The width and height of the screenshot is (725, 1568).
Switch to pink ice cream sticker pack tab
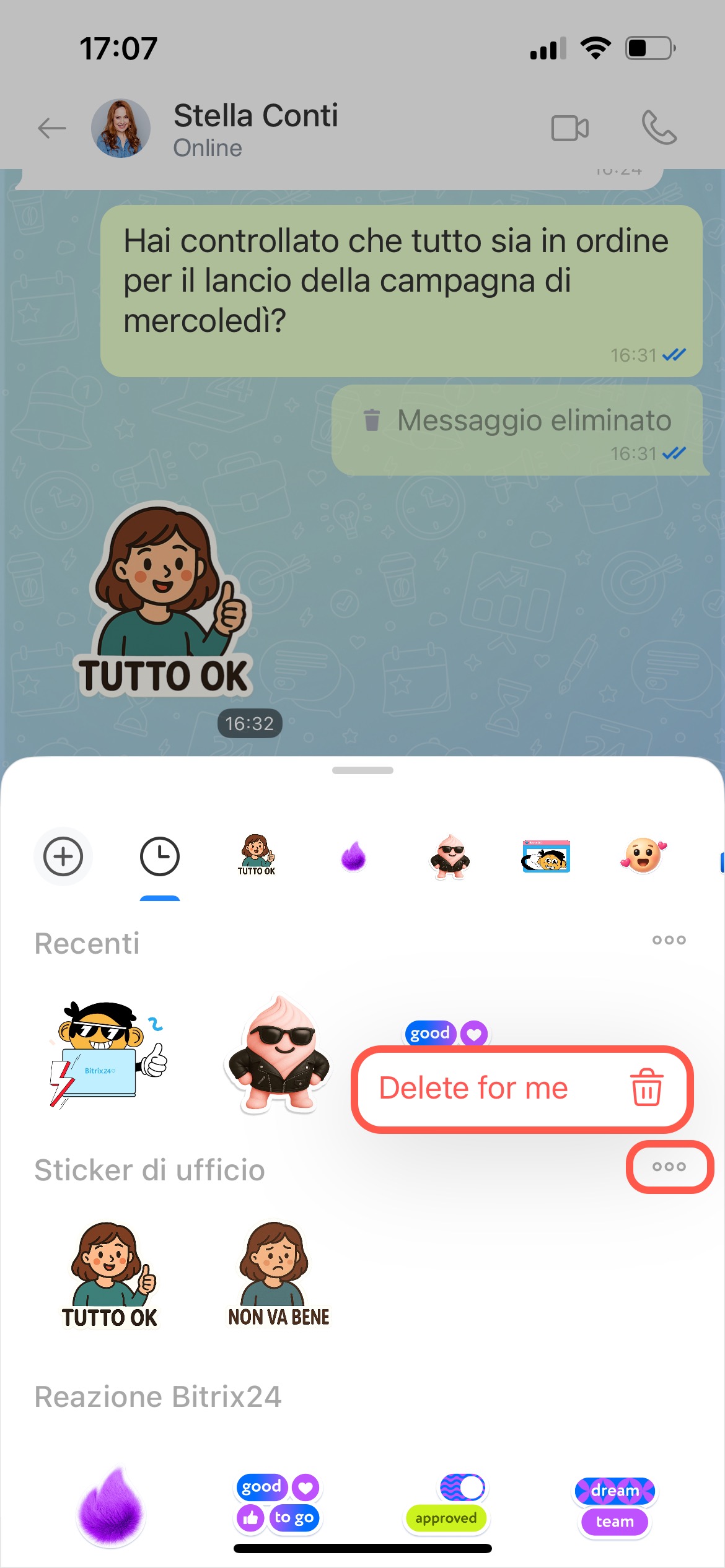(450, 856)
